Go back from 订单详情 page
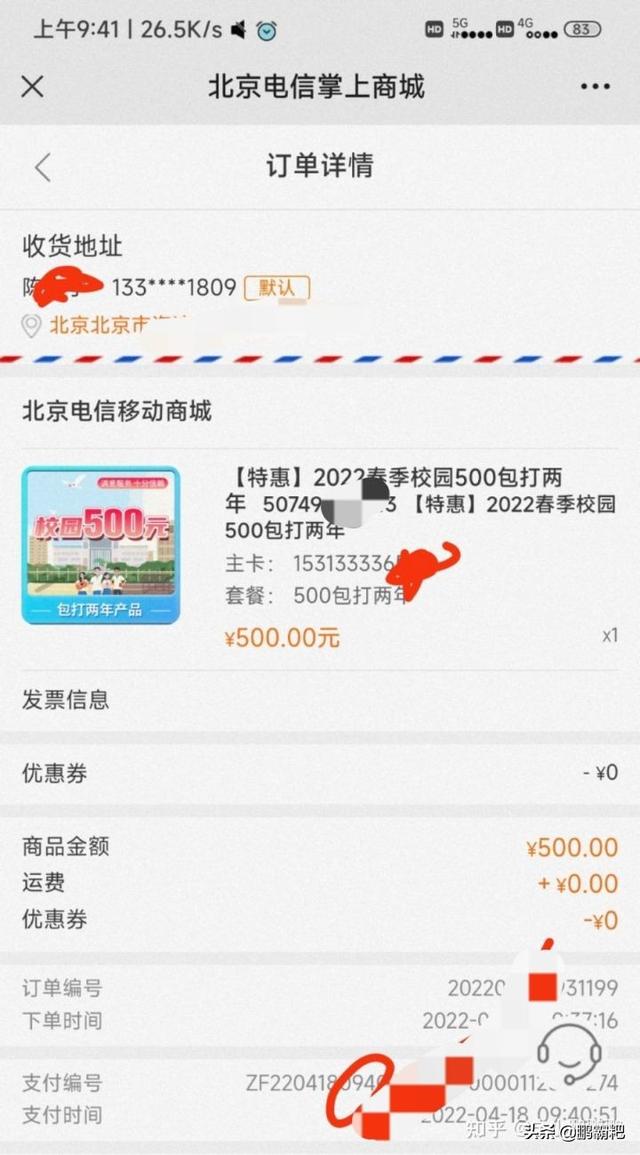The width and height of the screenshot is (640, 1155). click(x=42, y=166)
